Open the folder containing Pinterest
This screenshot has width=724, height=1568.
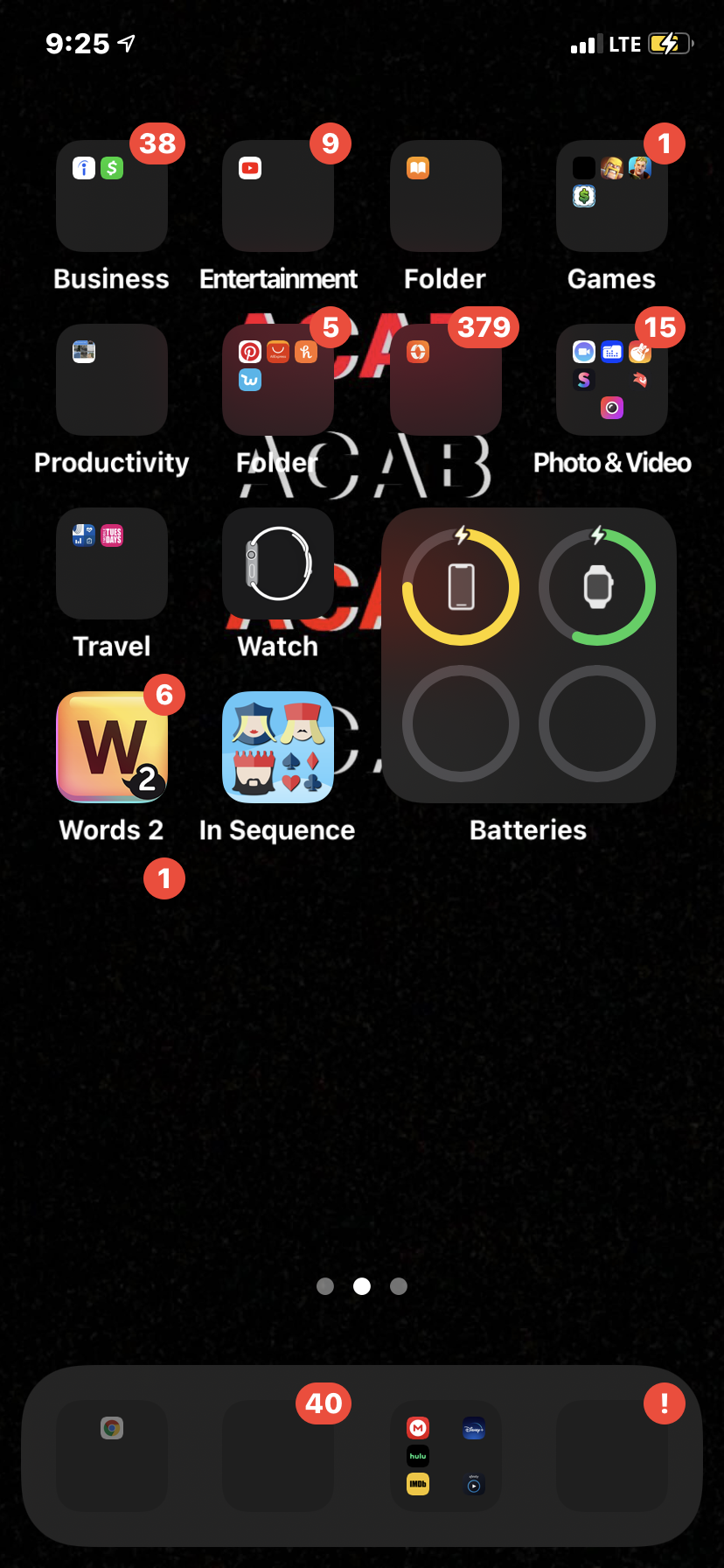pyautogui.click(x=278, y=380)
